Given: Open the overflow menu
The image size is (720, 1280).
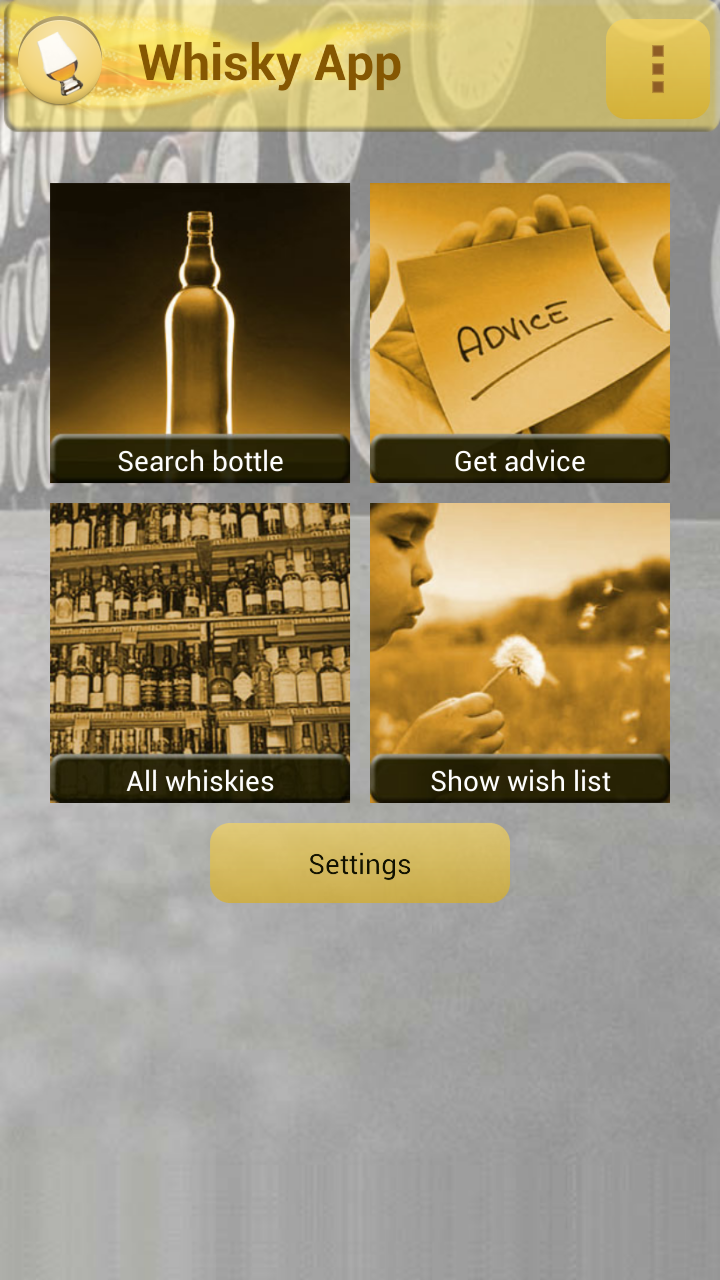Looking at the screenshot, I should (657, 69).
